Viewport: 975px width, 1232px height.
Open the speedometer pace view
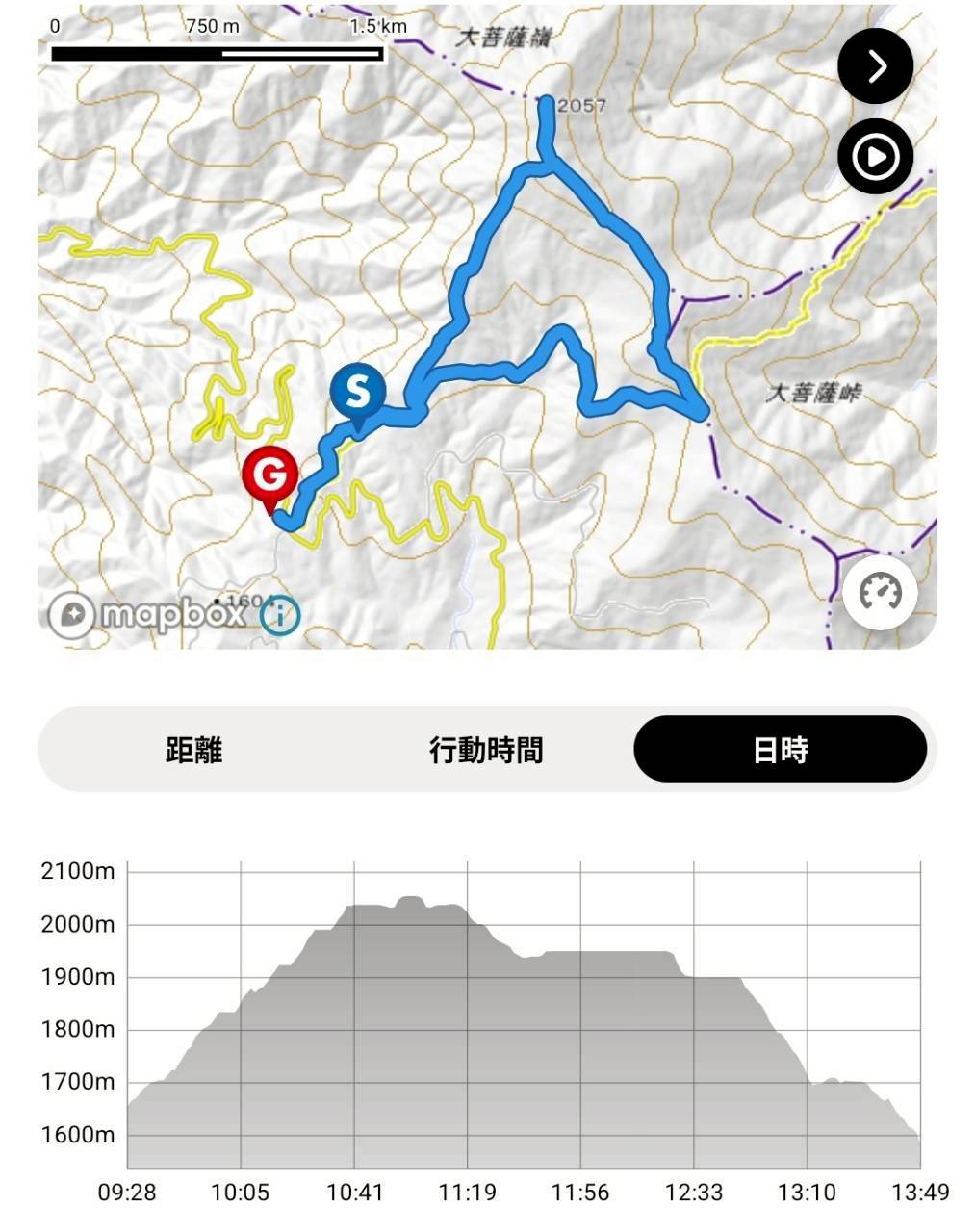pyautogui.click(x=881, y=593)
